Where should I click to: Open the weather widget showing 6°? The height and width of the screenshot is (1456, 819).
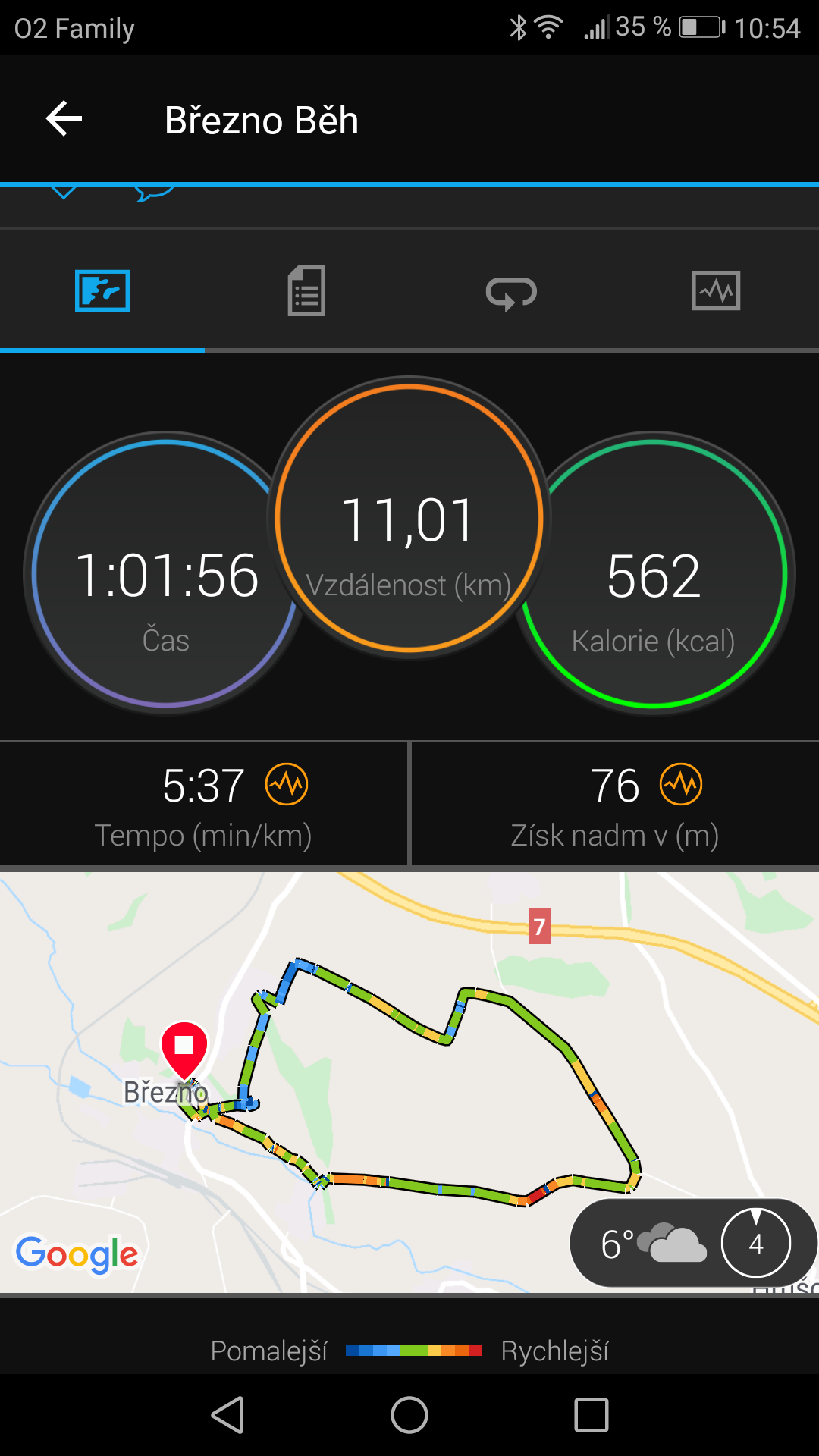coord(692,1243)
